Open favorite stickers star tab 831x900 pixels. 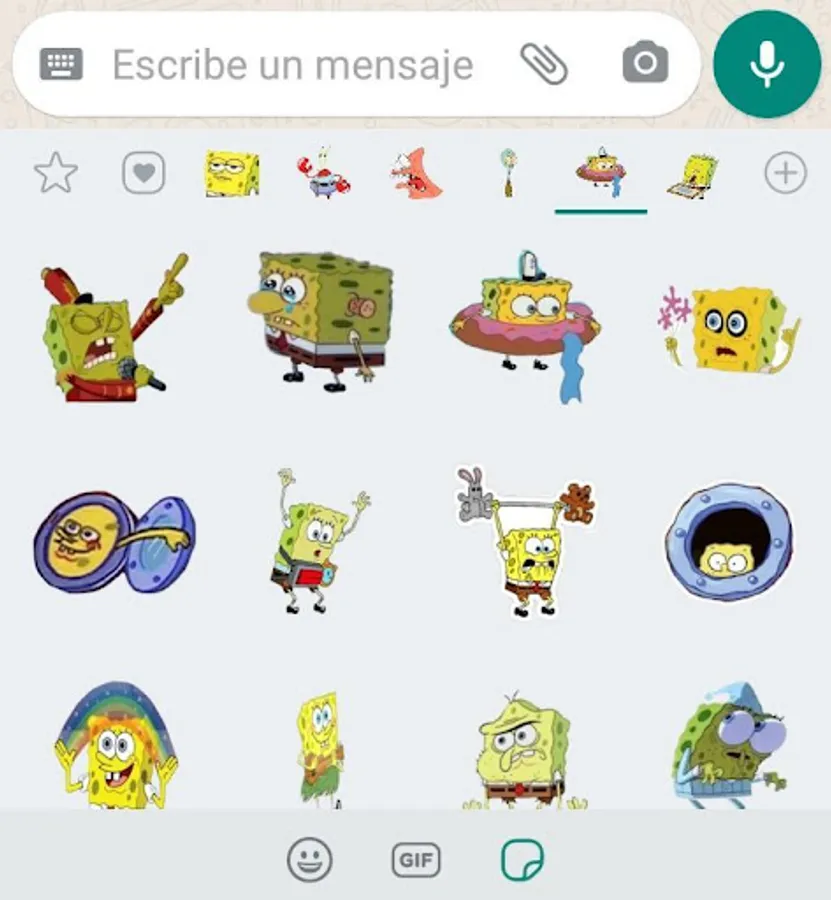click(56, 174)
